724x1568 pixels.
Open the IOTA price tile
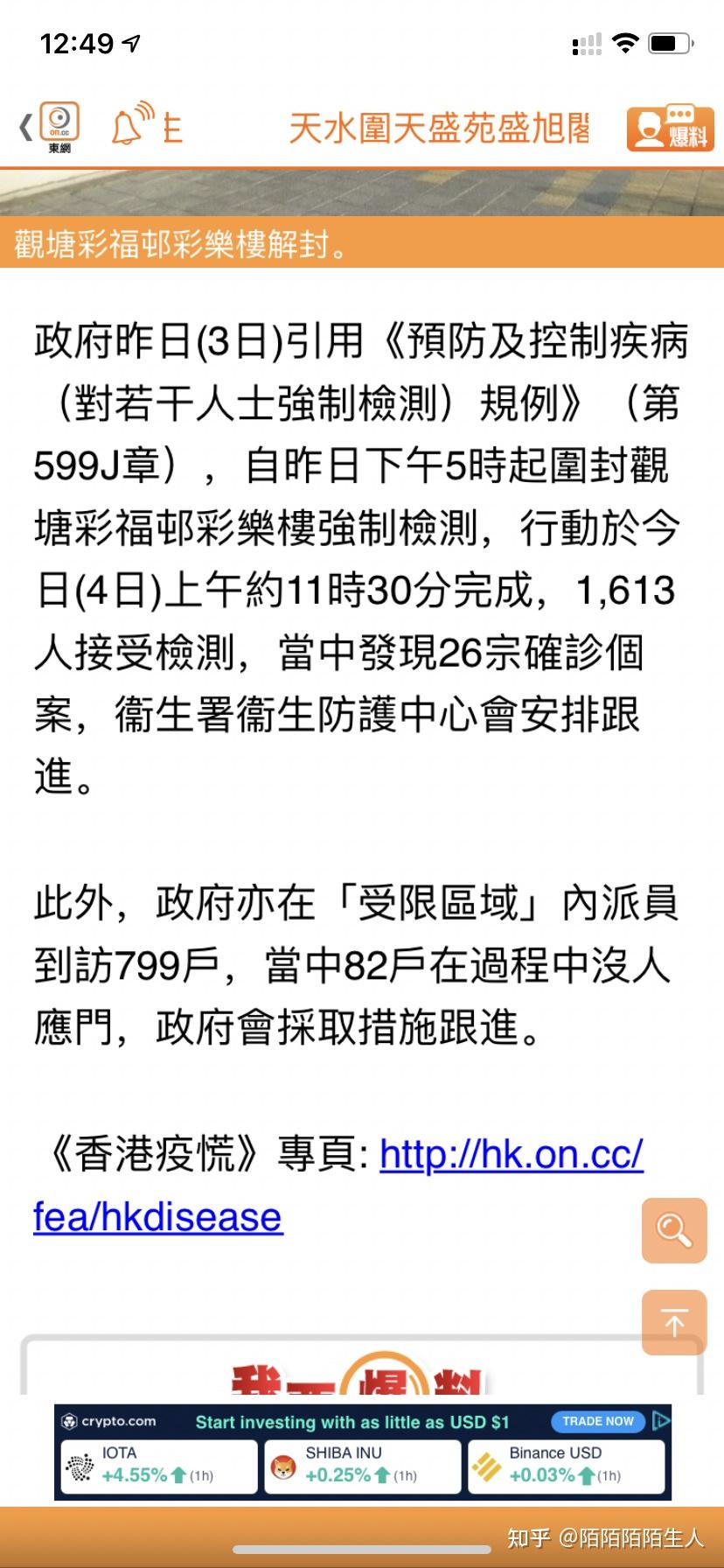point(159,1466)
